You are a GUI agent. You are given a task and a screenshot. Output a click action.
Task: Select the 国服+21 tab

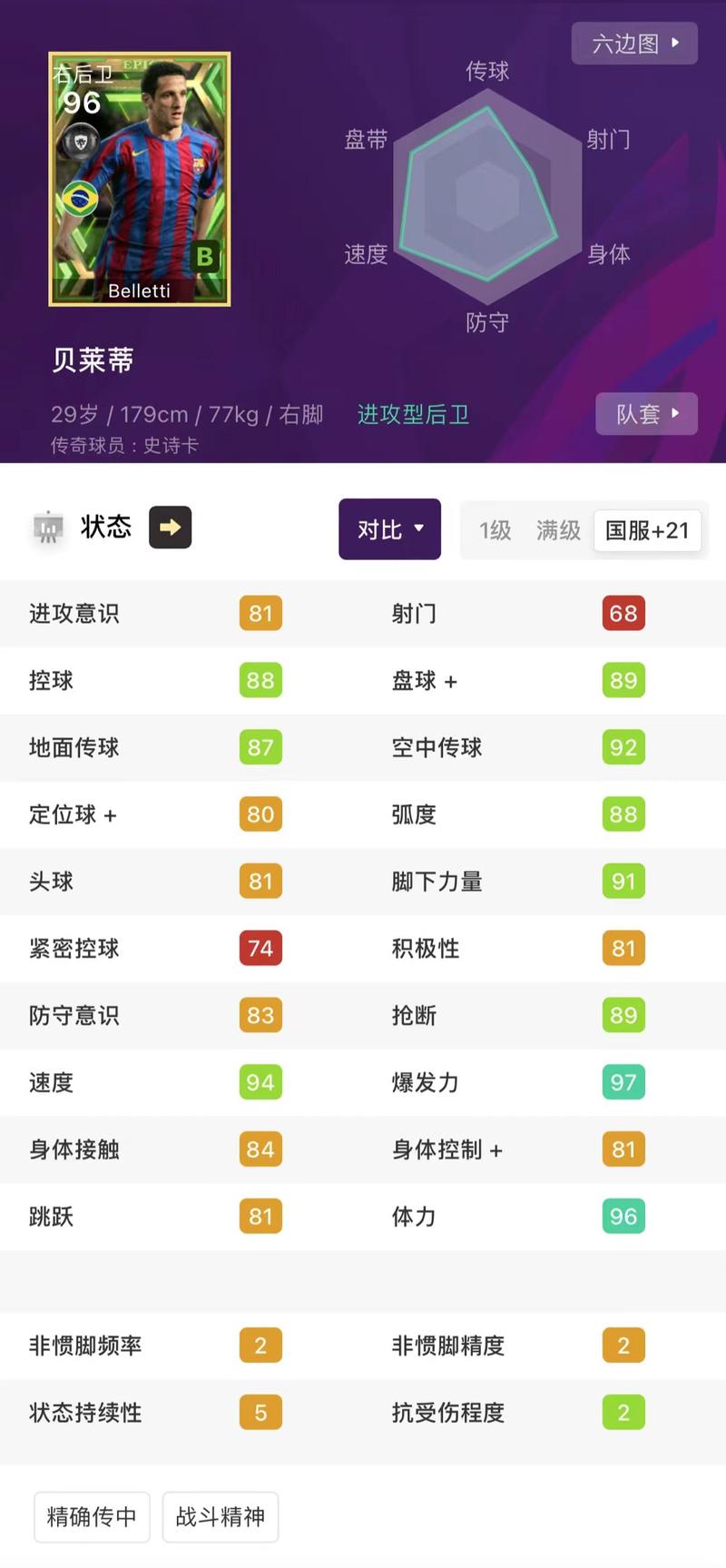(647, 530)
